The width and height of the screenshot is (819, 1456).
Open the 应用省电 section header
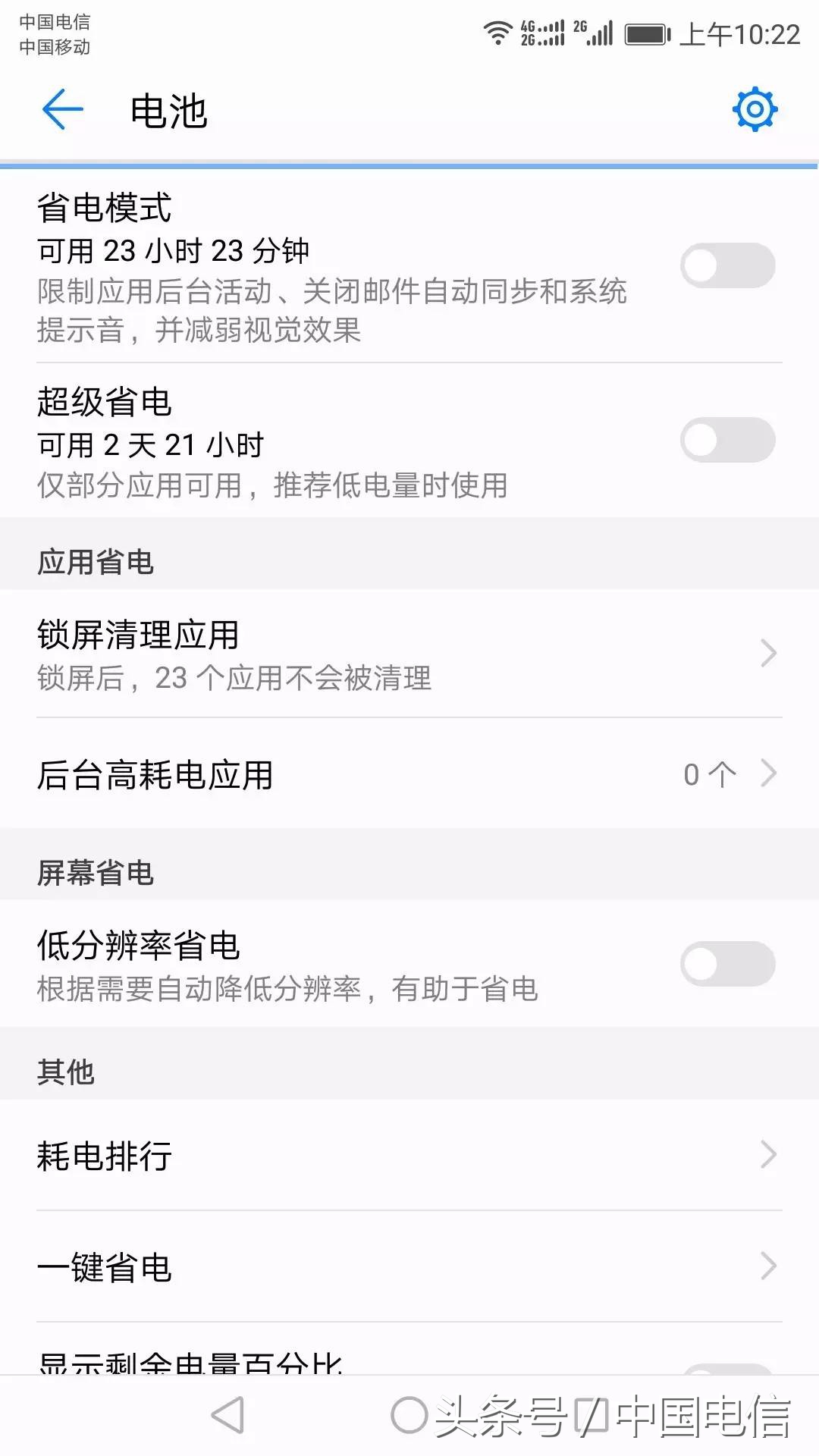click(x=95, y=561)
